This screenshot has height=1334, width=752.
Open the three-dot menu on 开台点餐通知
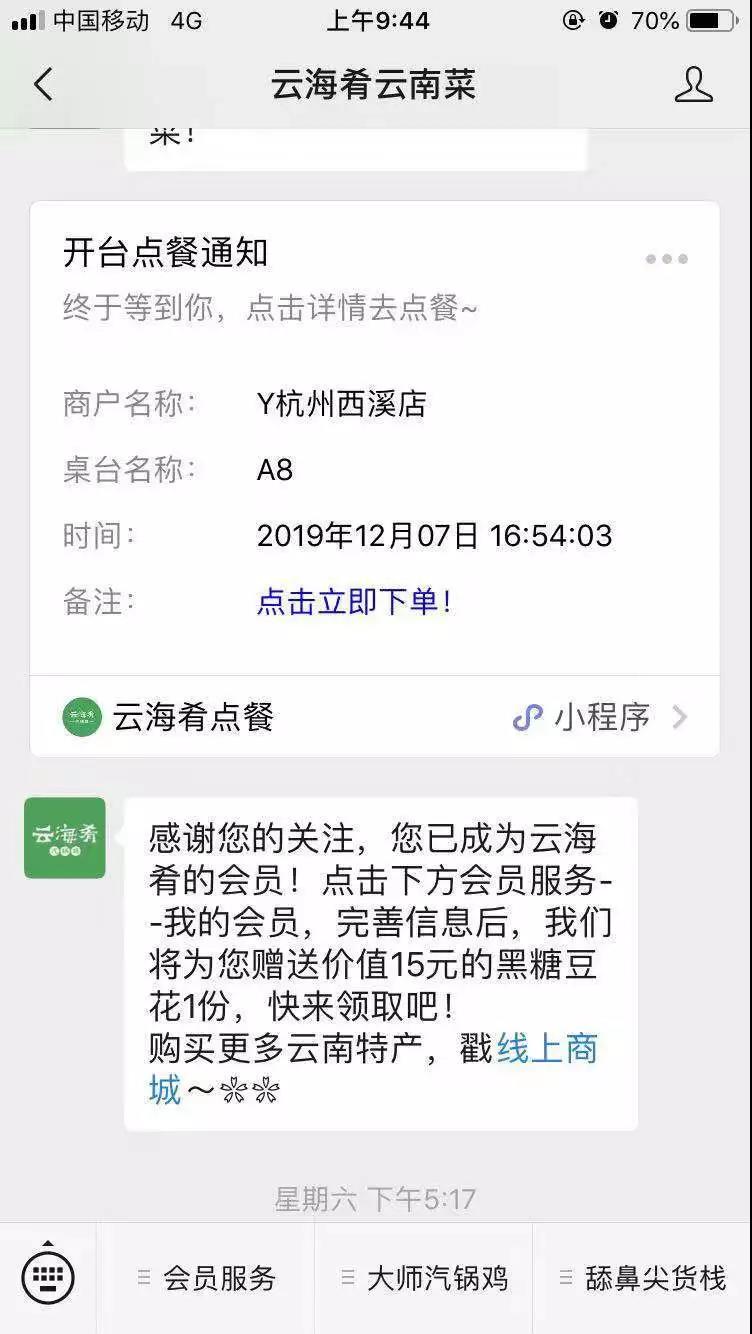pyautogui.click(x=667, y=259)
